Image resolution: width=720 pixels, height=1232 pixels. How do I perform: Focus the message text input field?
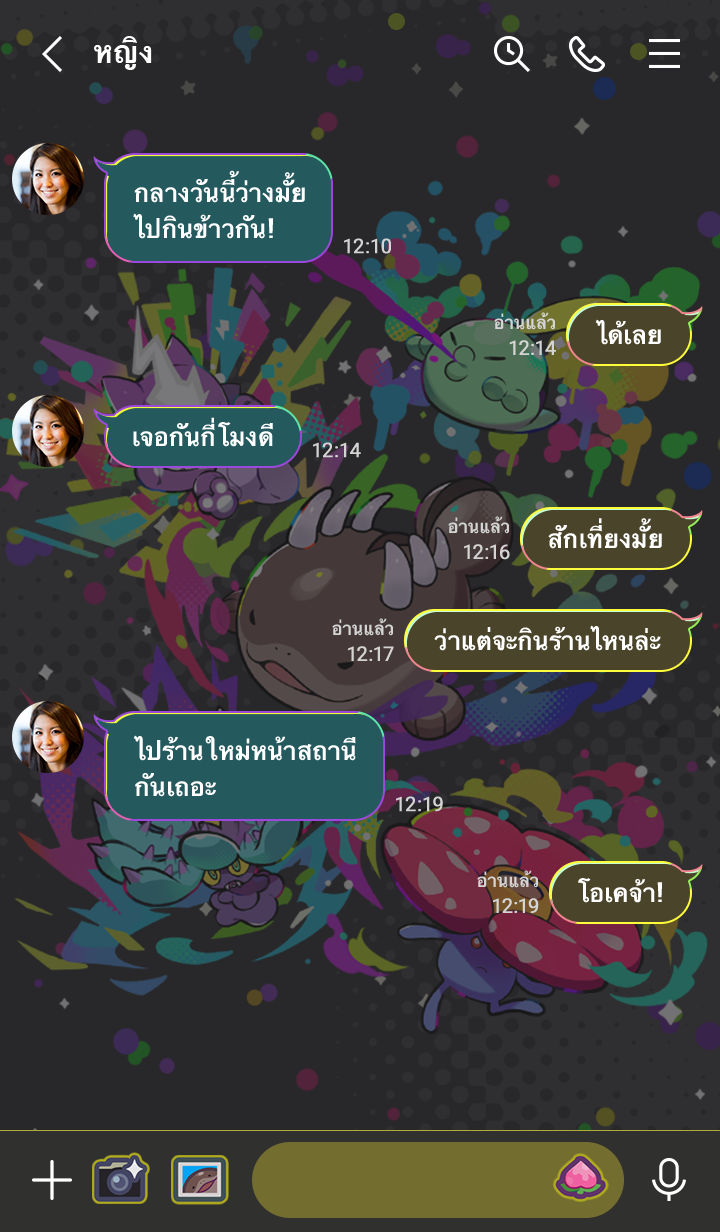pyautogui.click(x=400, y=1181)
